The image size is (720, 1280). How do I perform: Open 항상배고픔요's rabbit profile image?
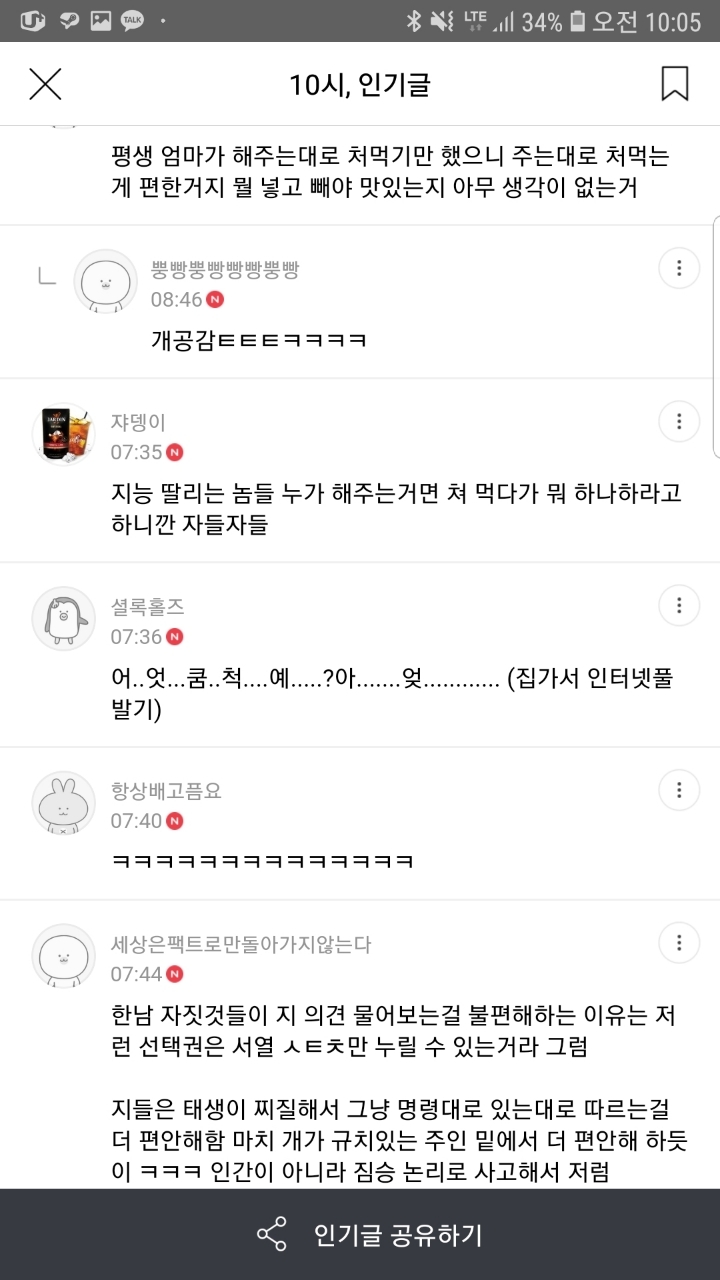tap(62, 802)
